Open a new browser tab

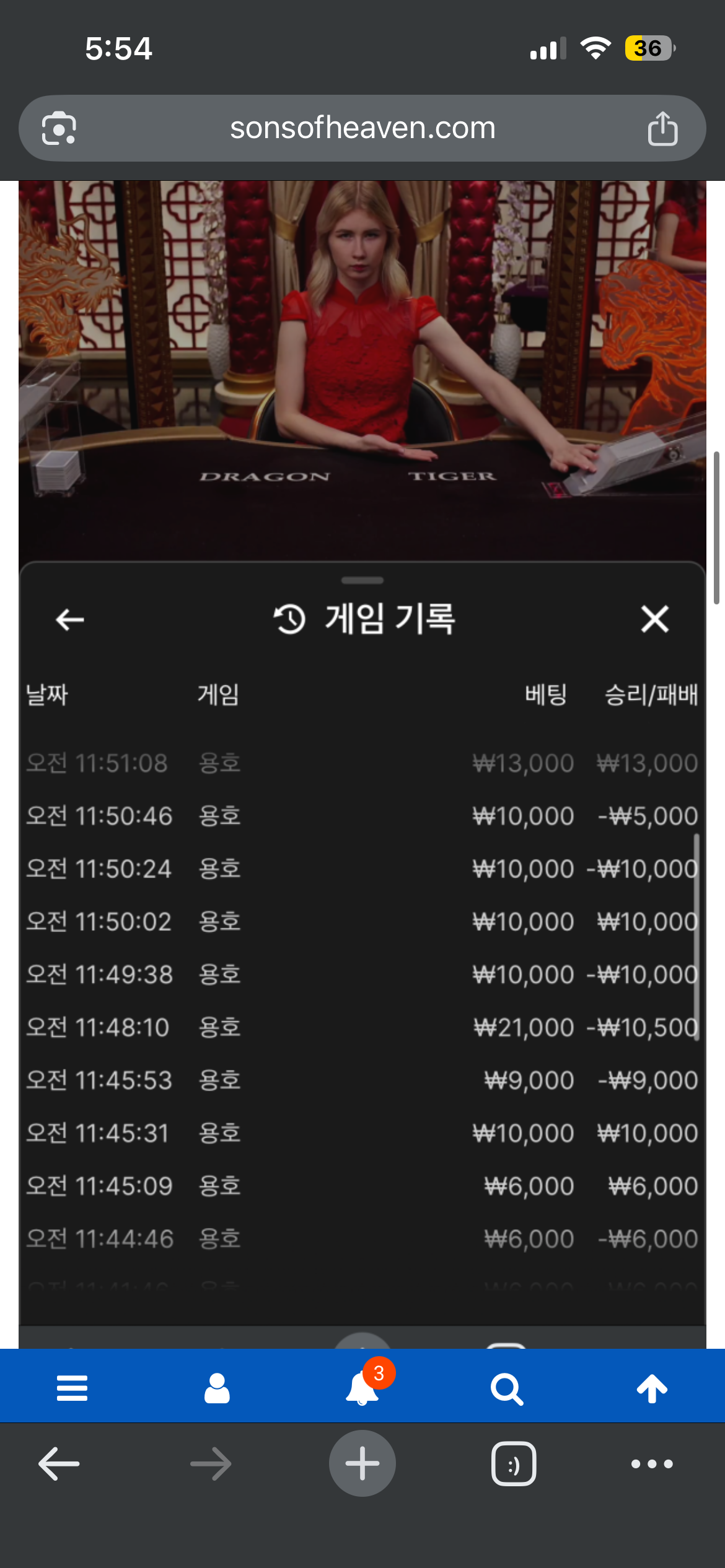362,1464
